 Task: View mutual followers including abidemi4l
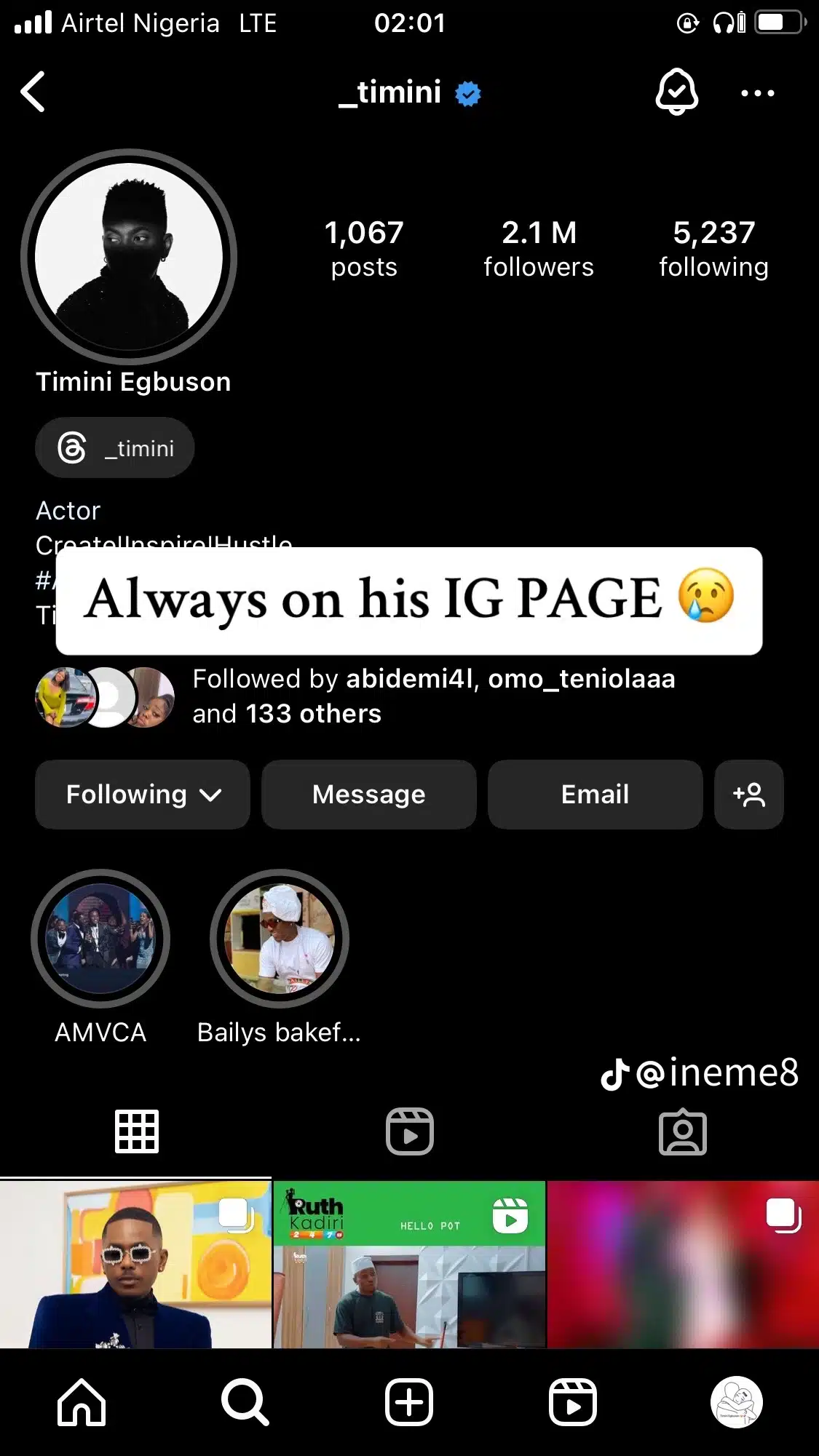[432, 696]
